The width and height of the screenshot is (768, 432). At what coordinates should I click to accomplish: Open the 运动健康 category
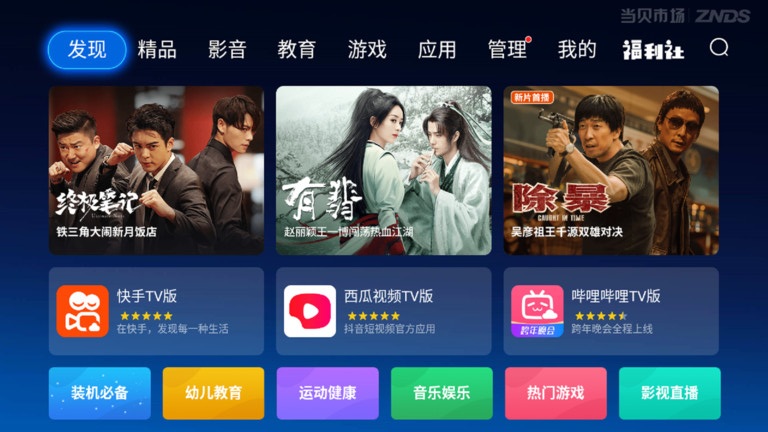[x=327, y=393]
